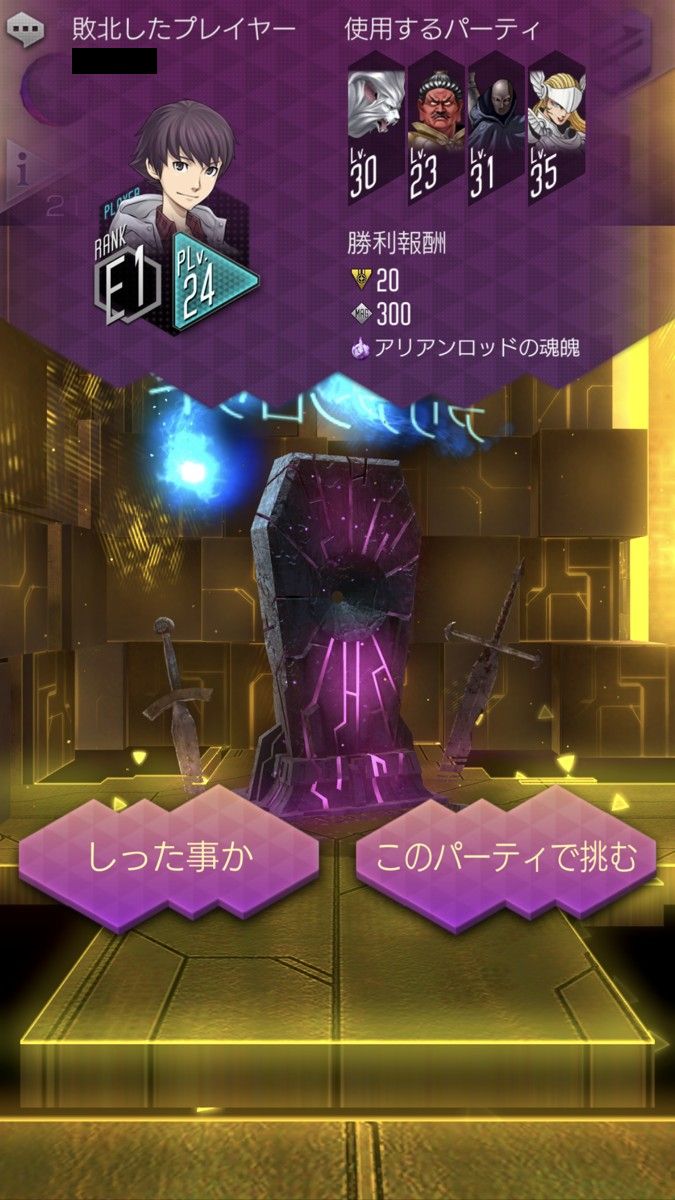Open the info icon on the left edge
Screen dimensions: 675x1200
[22, 167]
